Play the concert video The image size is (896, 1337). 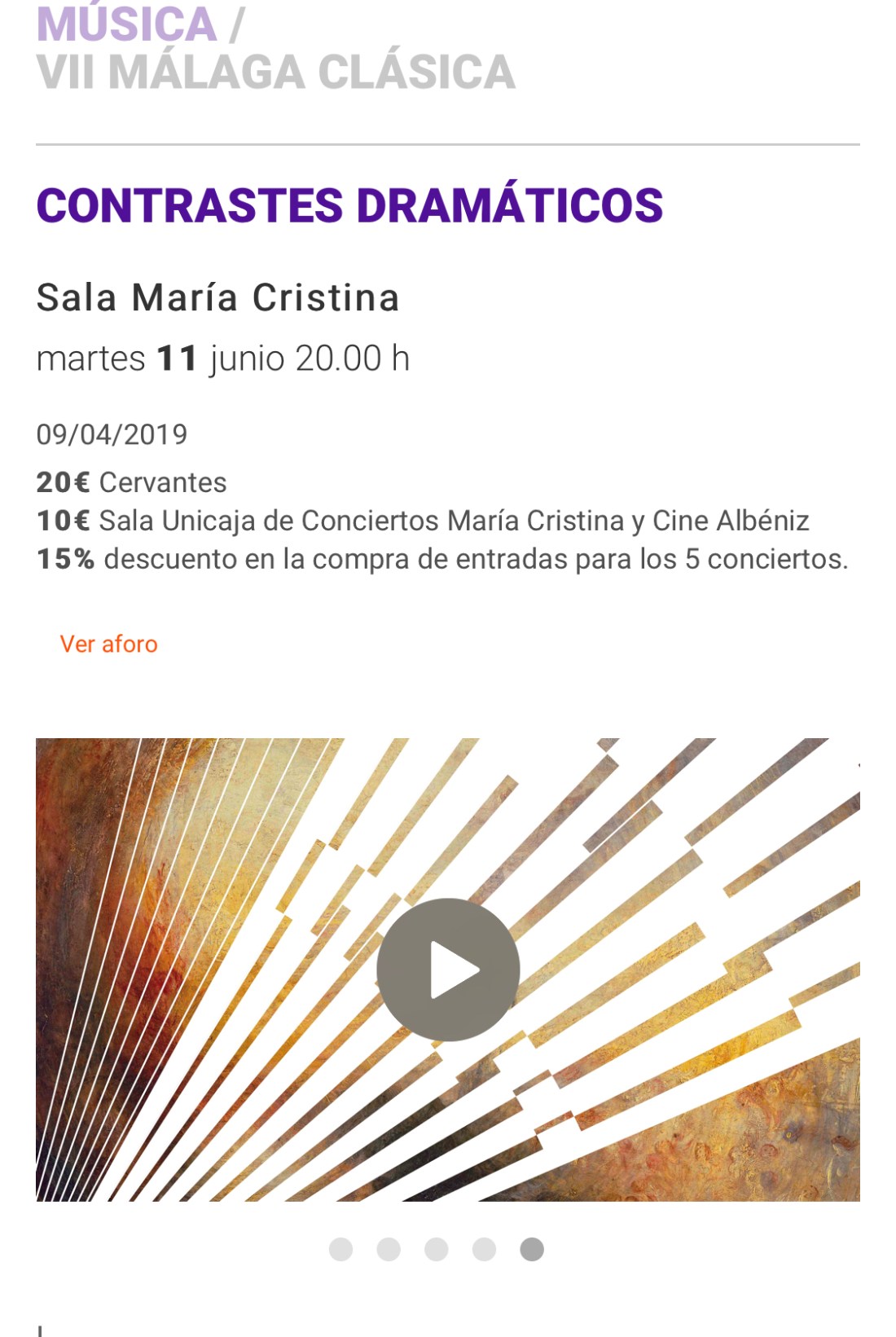pyautogui.click(x=448, y=970)
